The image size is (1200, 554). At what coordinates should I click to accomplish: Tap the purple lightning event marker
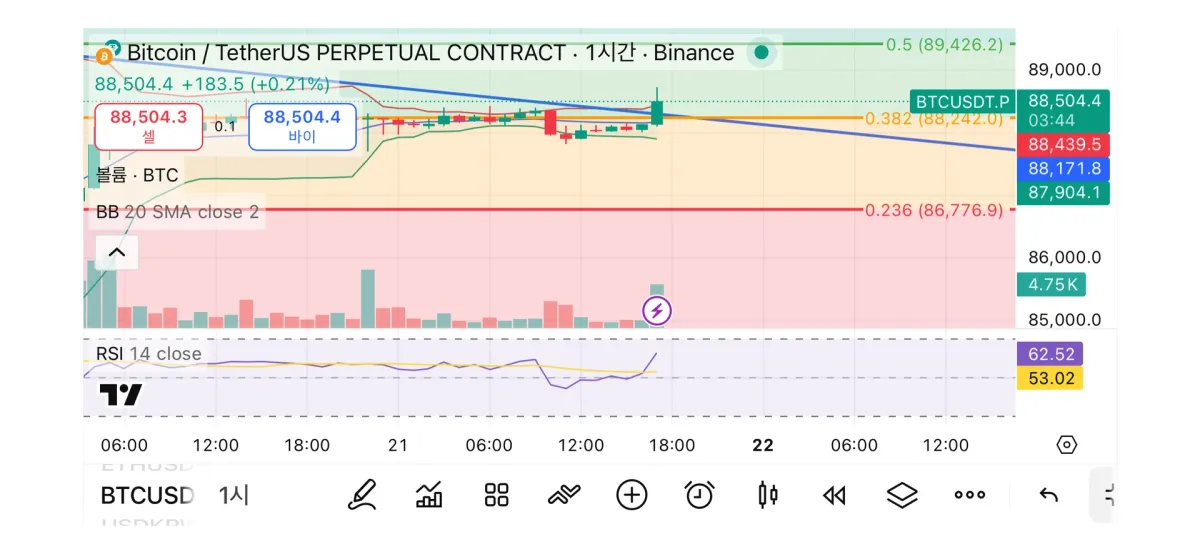pyautogui.click(x=657, y=311)
